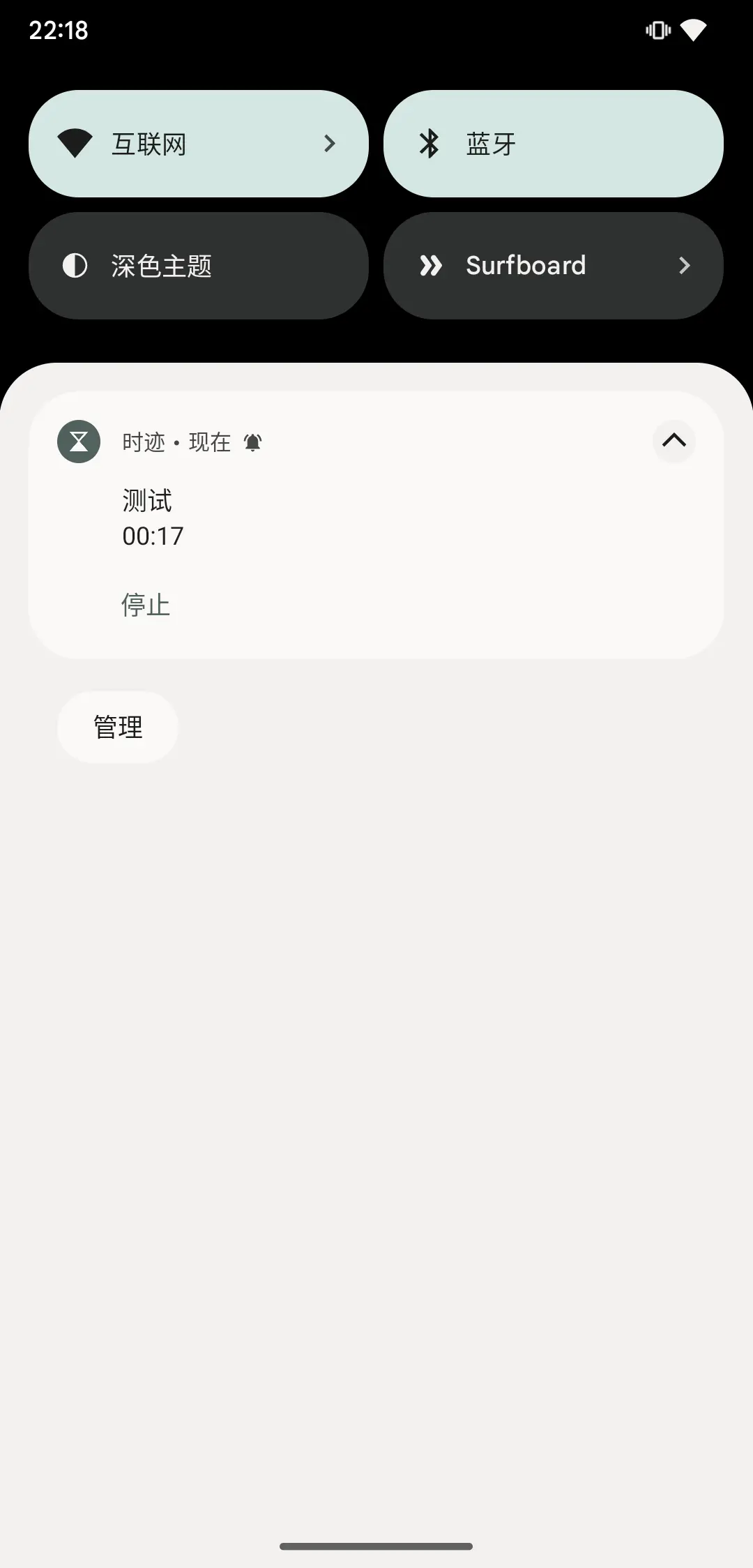Click the Wi-Fi status bar icon
Viewport: 753px width, 1568px height.
(x=694, y=29)
